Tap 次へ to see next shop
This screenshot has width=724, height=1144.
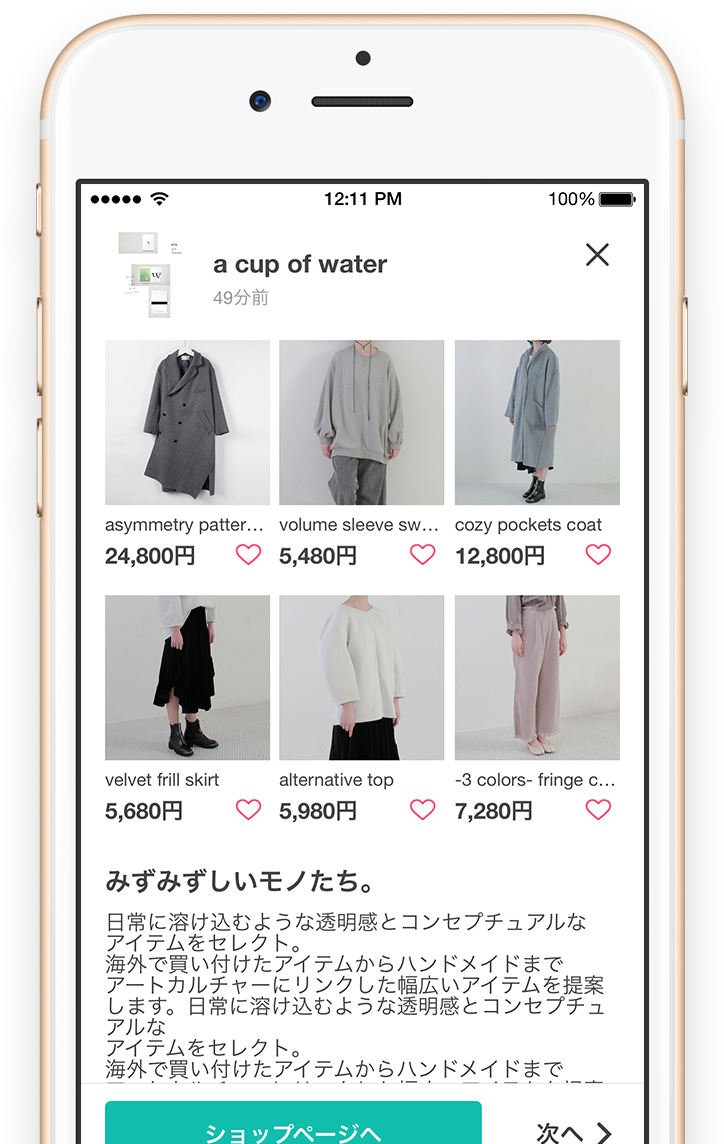click(574, 1130)
